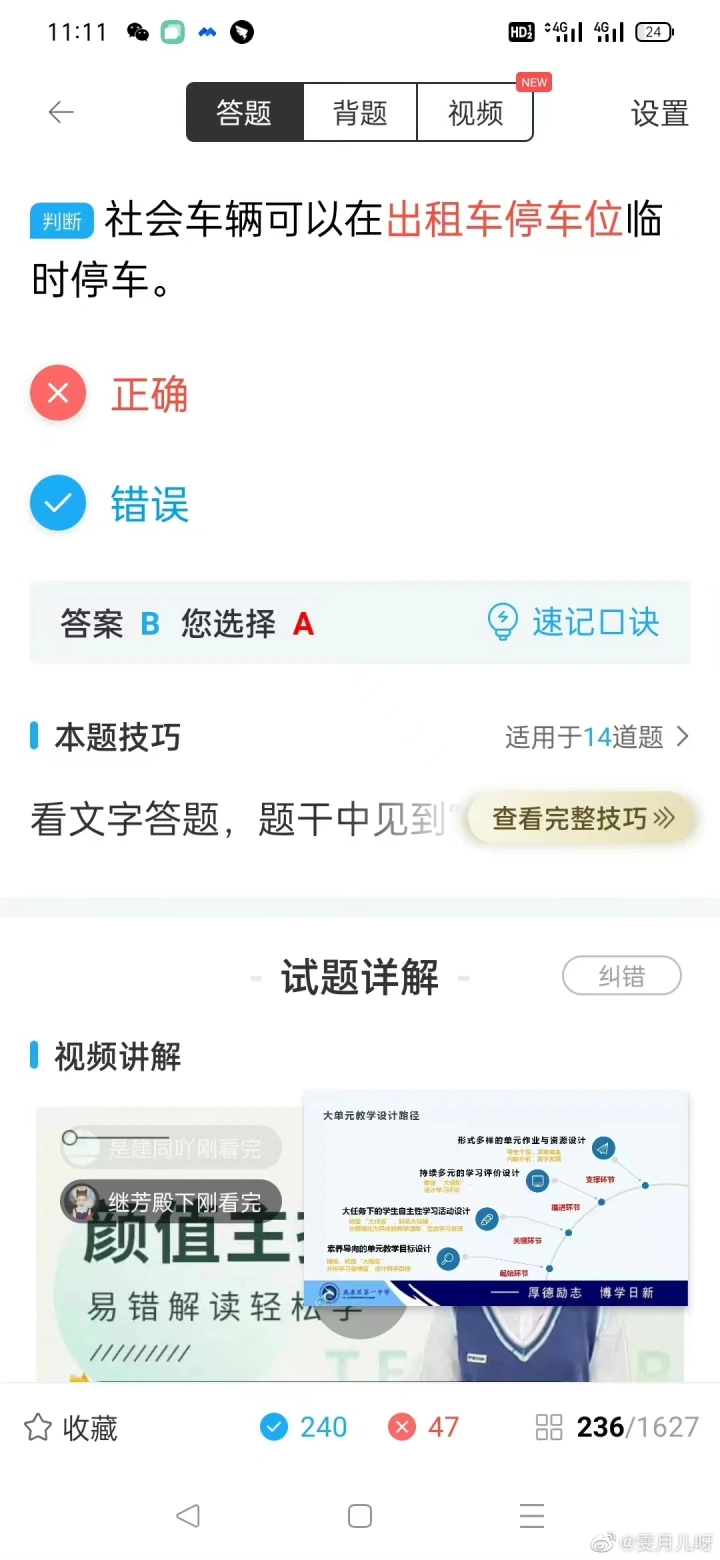Add this question to 收藏
This screenshot has width=720, height=1560.
70,1427
